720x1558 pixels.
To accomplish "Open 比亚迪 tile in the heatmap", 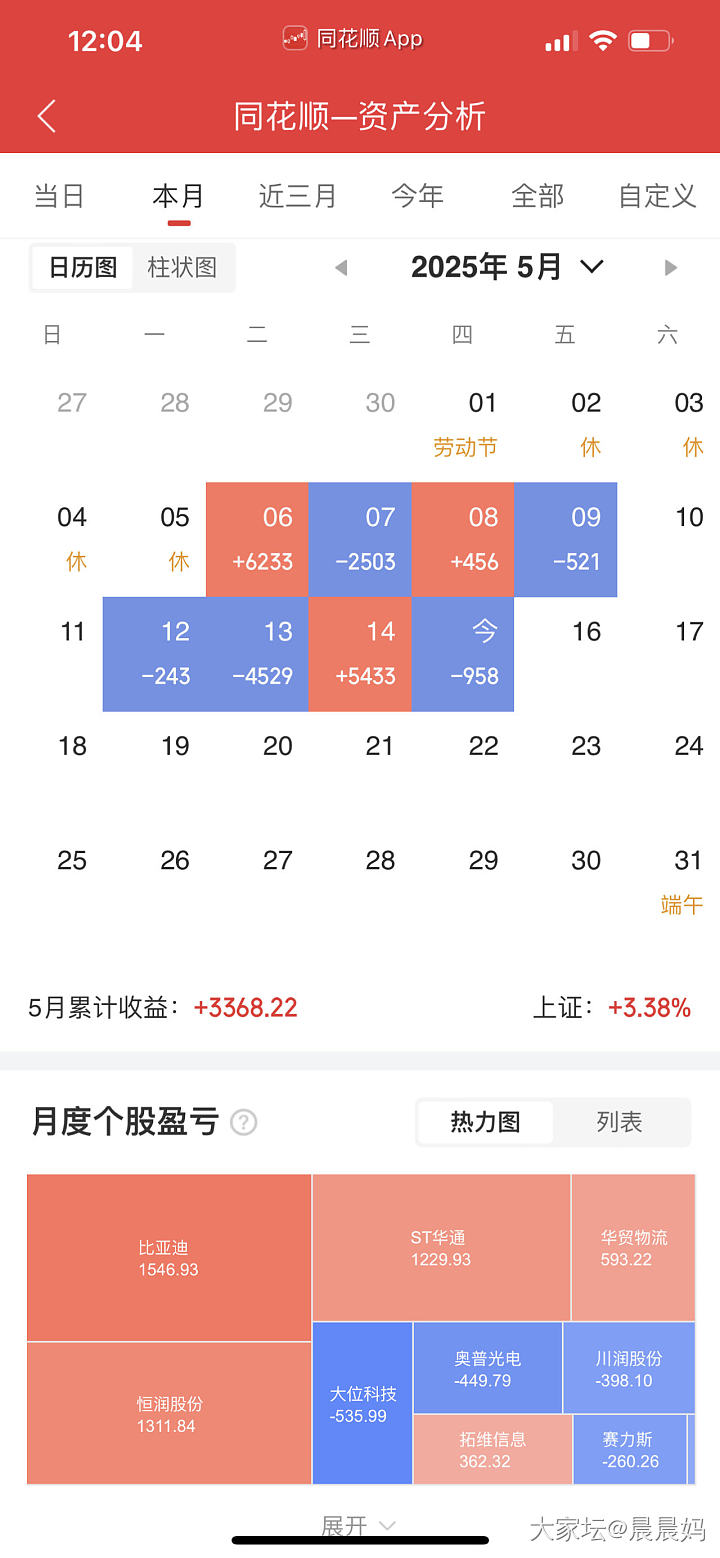I will (168, 1257).
